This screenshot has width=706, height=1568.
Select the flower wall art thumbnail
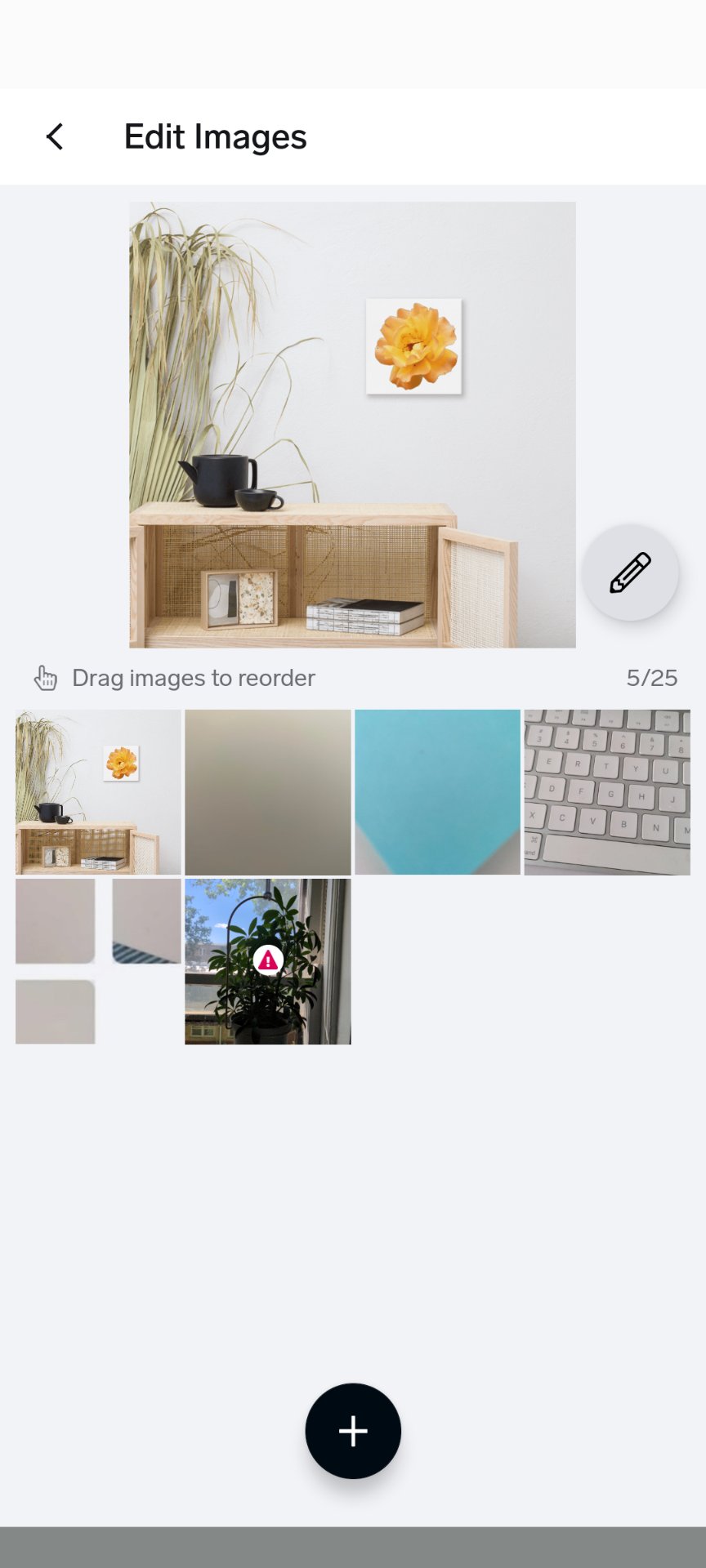pyautogui.click(x=98, y=792)
